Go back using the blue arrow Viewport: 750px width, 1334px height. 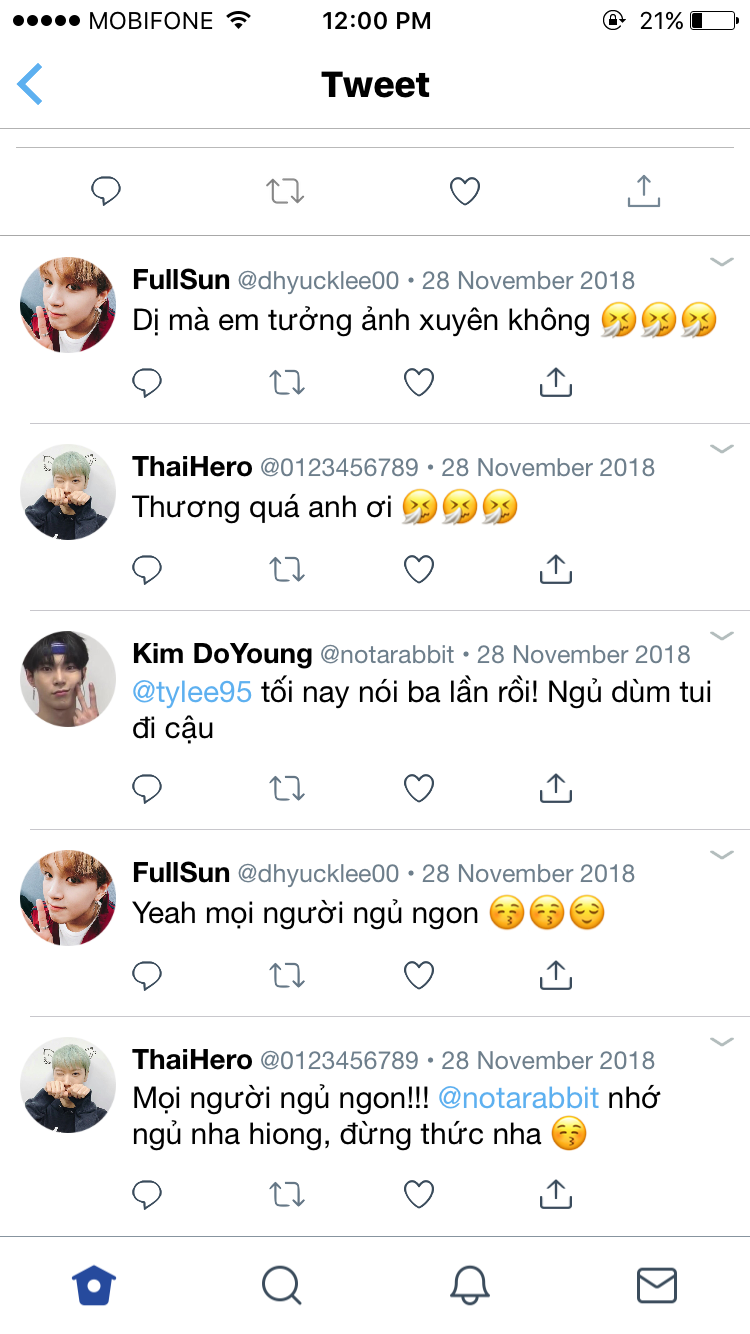coord(31,84)
